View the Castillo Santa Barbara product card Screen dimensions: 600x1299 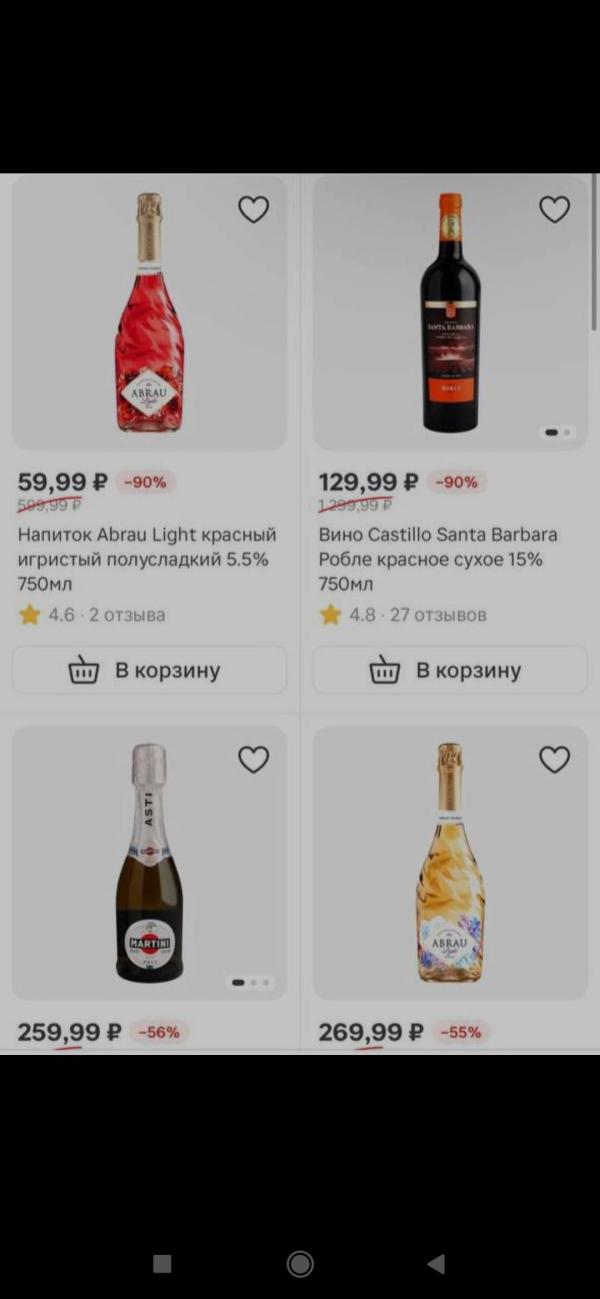point(450,312)
